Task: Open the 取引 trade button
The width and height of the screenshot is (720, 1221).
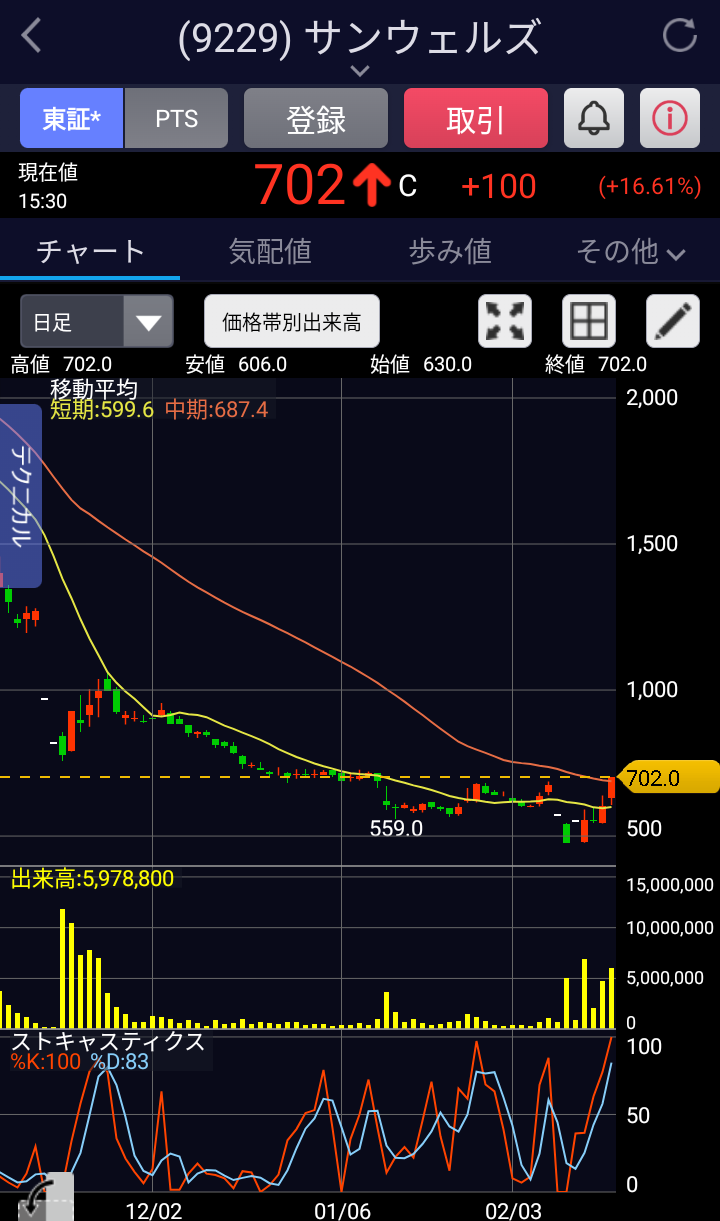Action: pyautogui.click(x=476, y=119)
